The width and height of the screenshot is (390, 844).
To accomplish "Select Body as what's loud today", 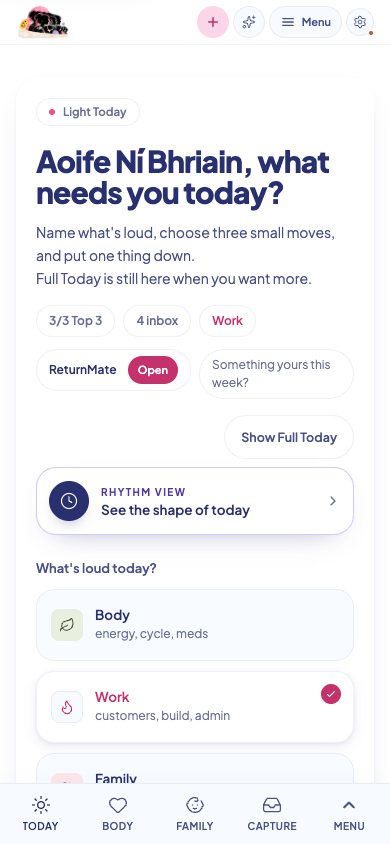I will (195, 625).
